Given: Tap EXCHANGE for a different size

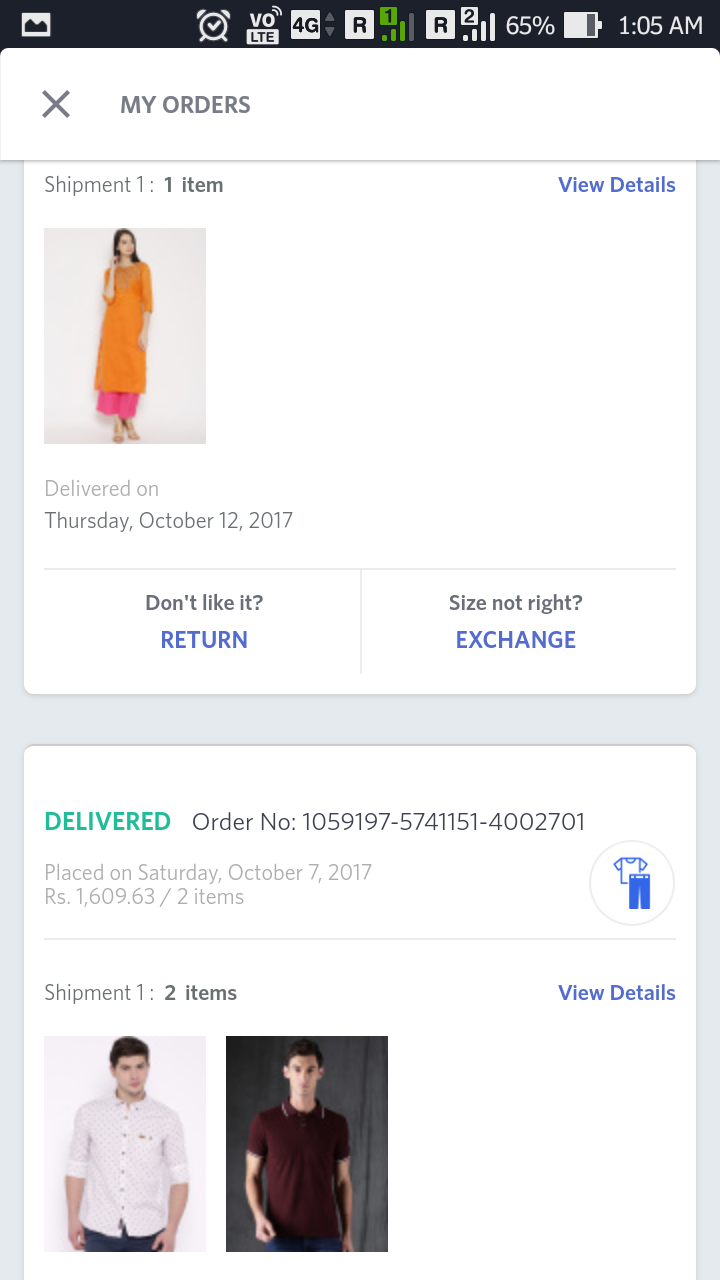Looking at the screenshot, I should pyautogui.click(x=516, y=640).
